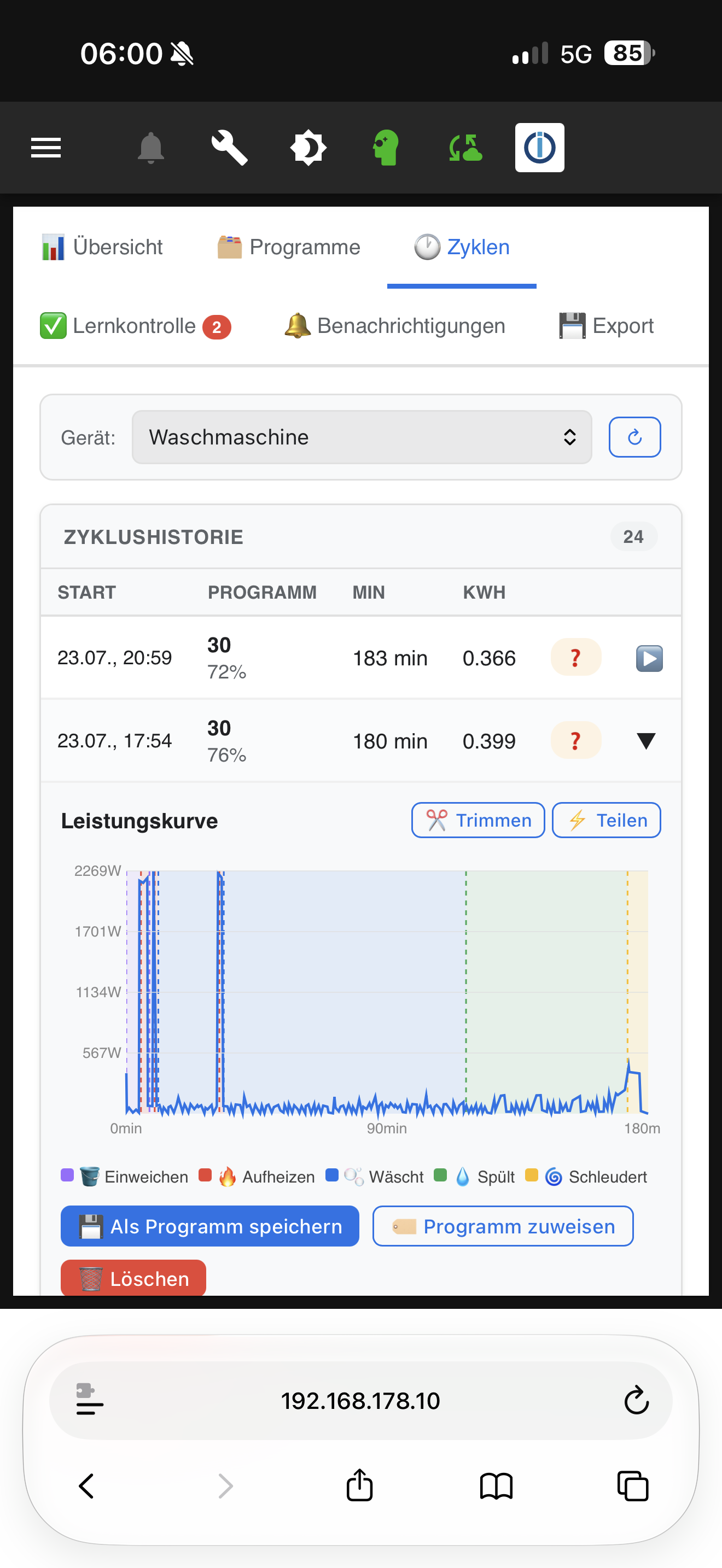
Task: Switch to the Übersicht tab
Action: pyautogui.click(x=102, y=247)
